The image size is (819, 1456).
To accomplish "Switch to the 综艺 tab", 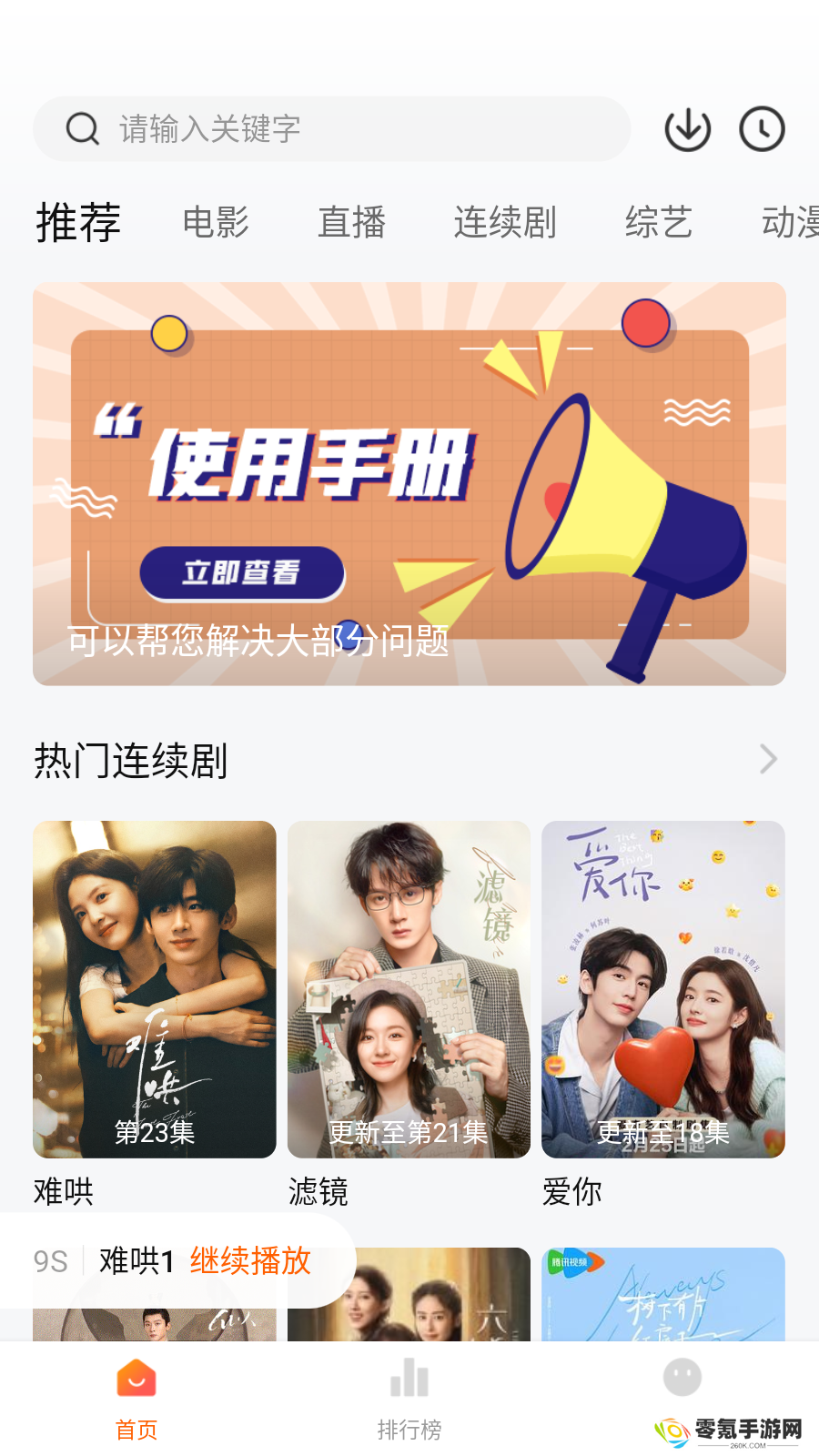I will [x=659, y=223].
